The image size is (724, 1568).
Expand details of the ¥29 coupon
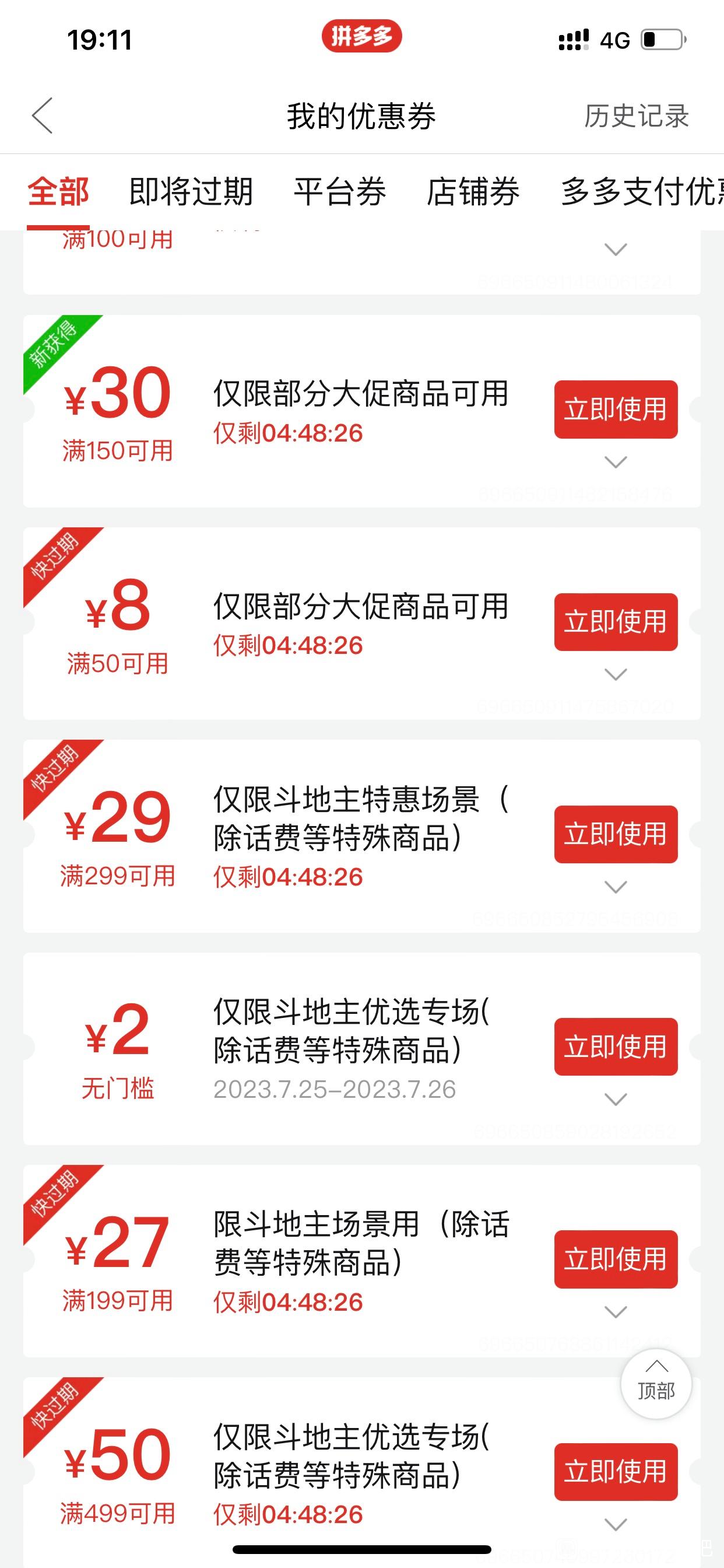(616, 887)
